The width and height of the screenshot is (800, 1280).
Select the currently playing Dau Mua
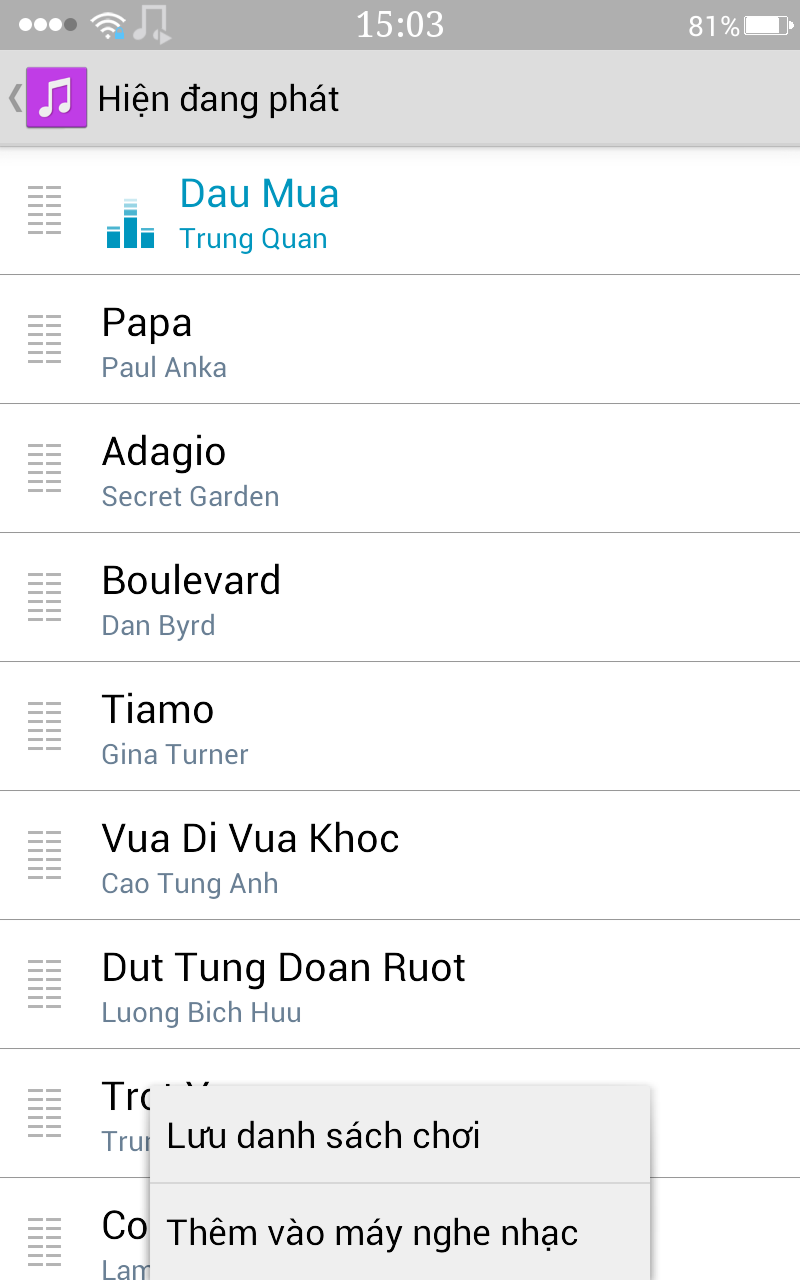[x=400, y=211]
